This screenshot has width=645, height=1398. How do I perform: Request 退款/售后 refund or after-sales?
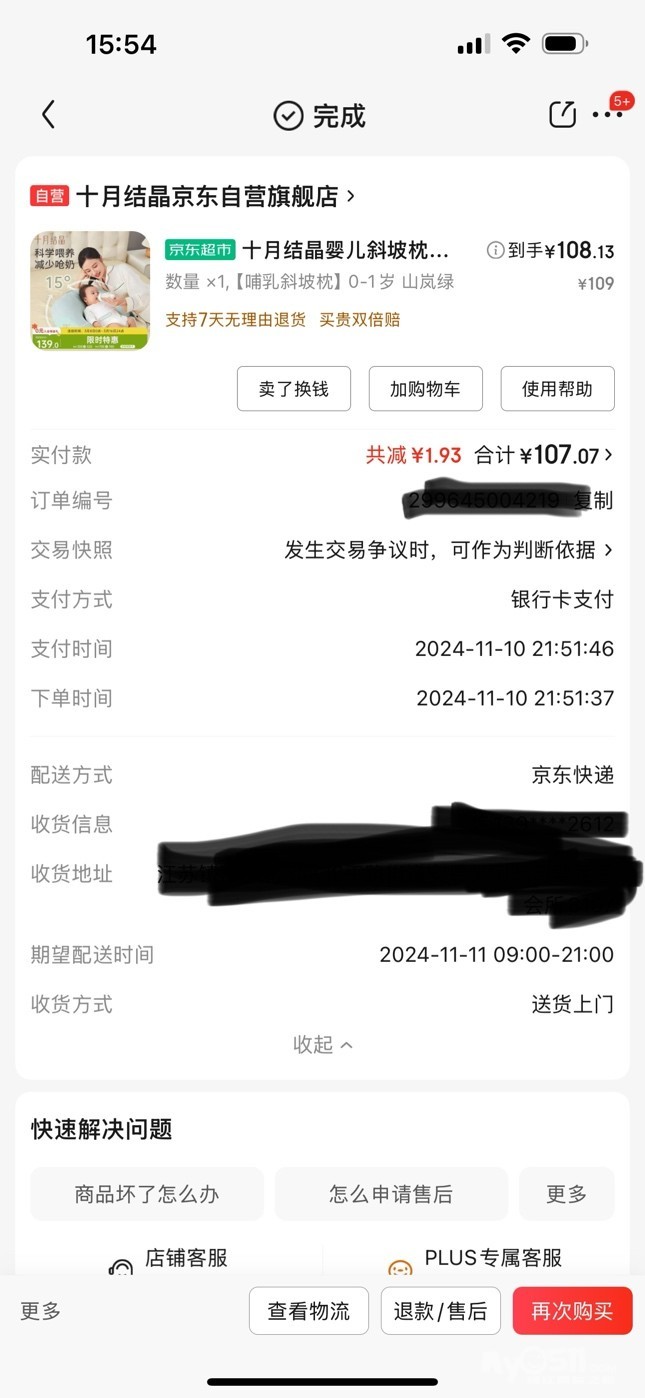click(440, 1311)
